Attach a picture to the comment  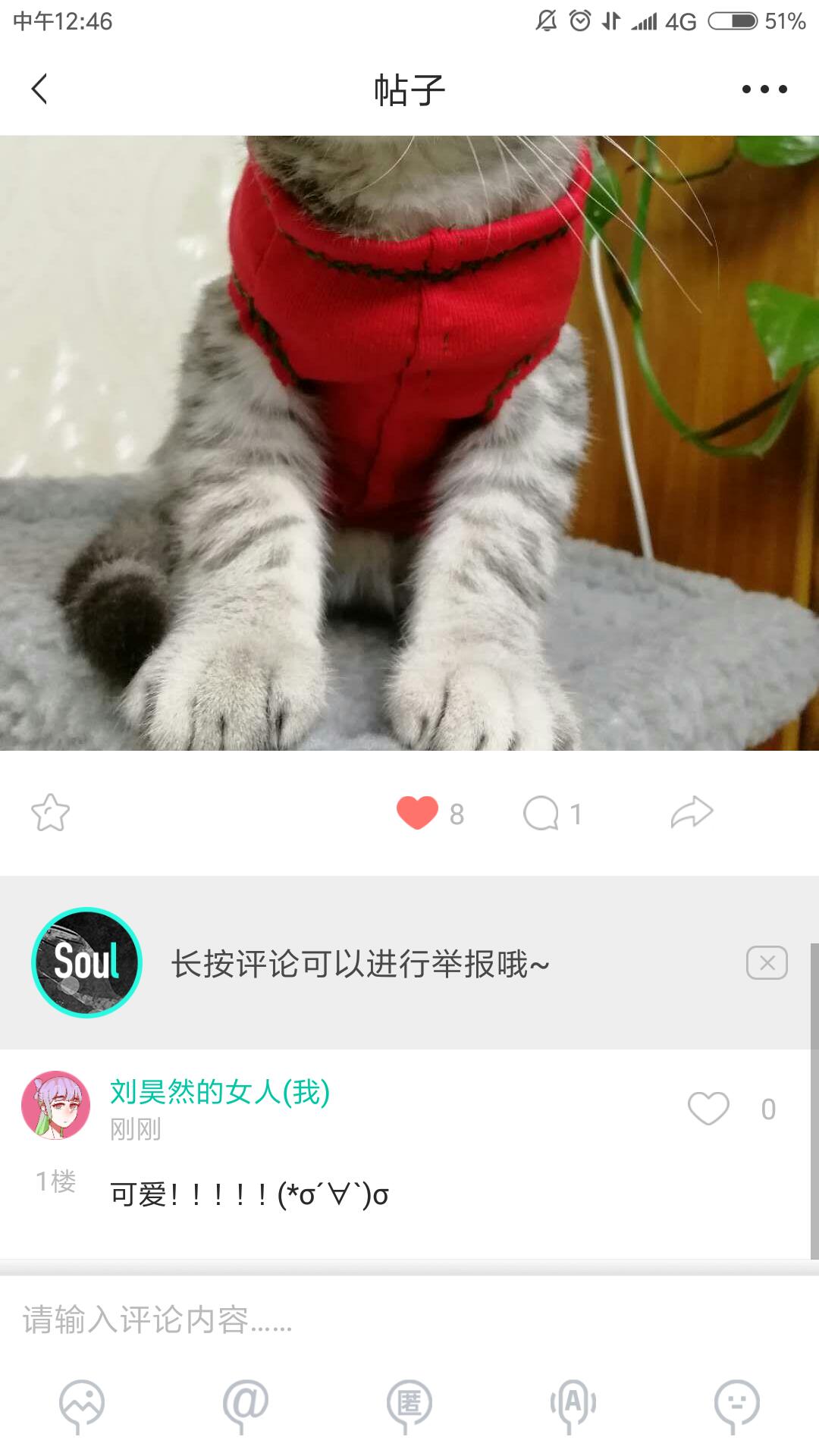(x=82, y=1406)
